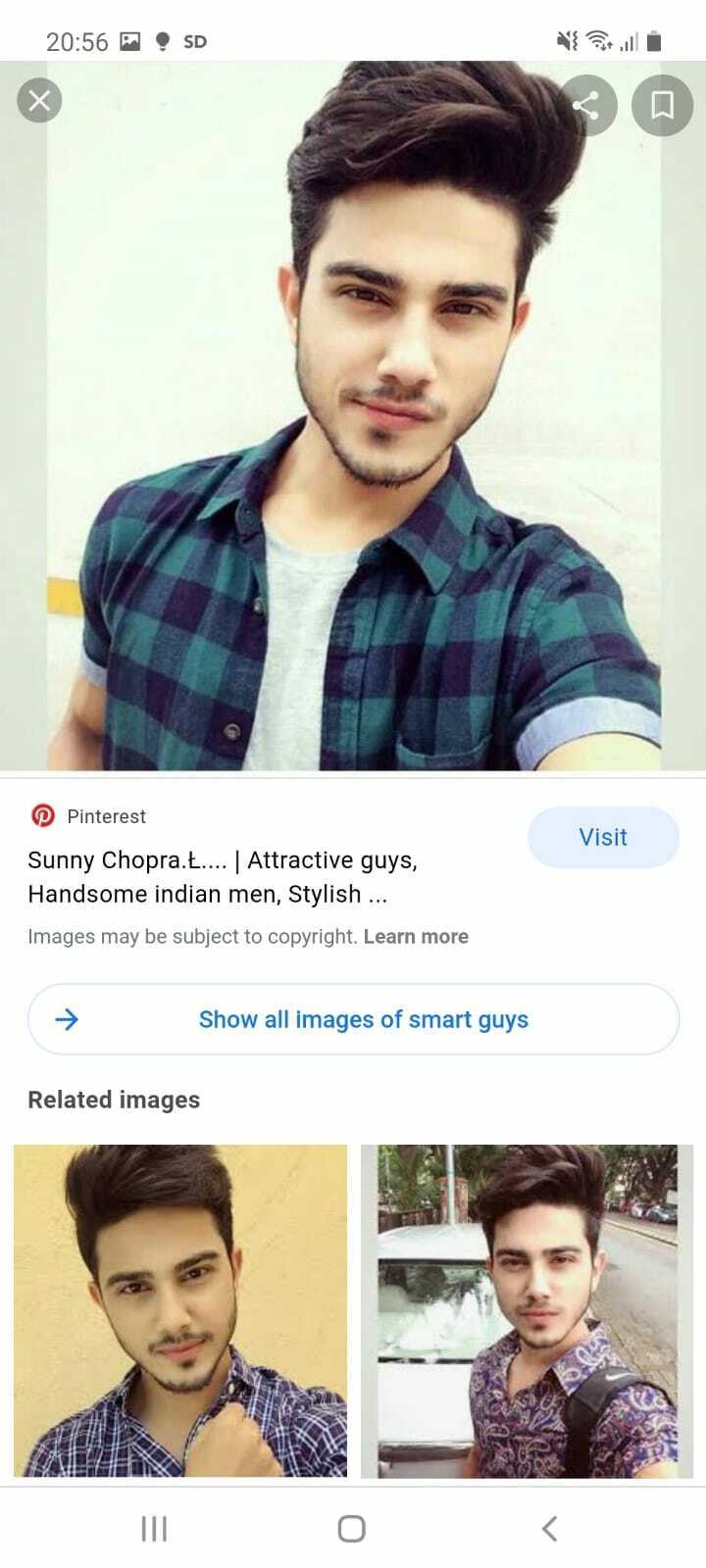
Task: Share this image
Action: click(x=586, y=105)
